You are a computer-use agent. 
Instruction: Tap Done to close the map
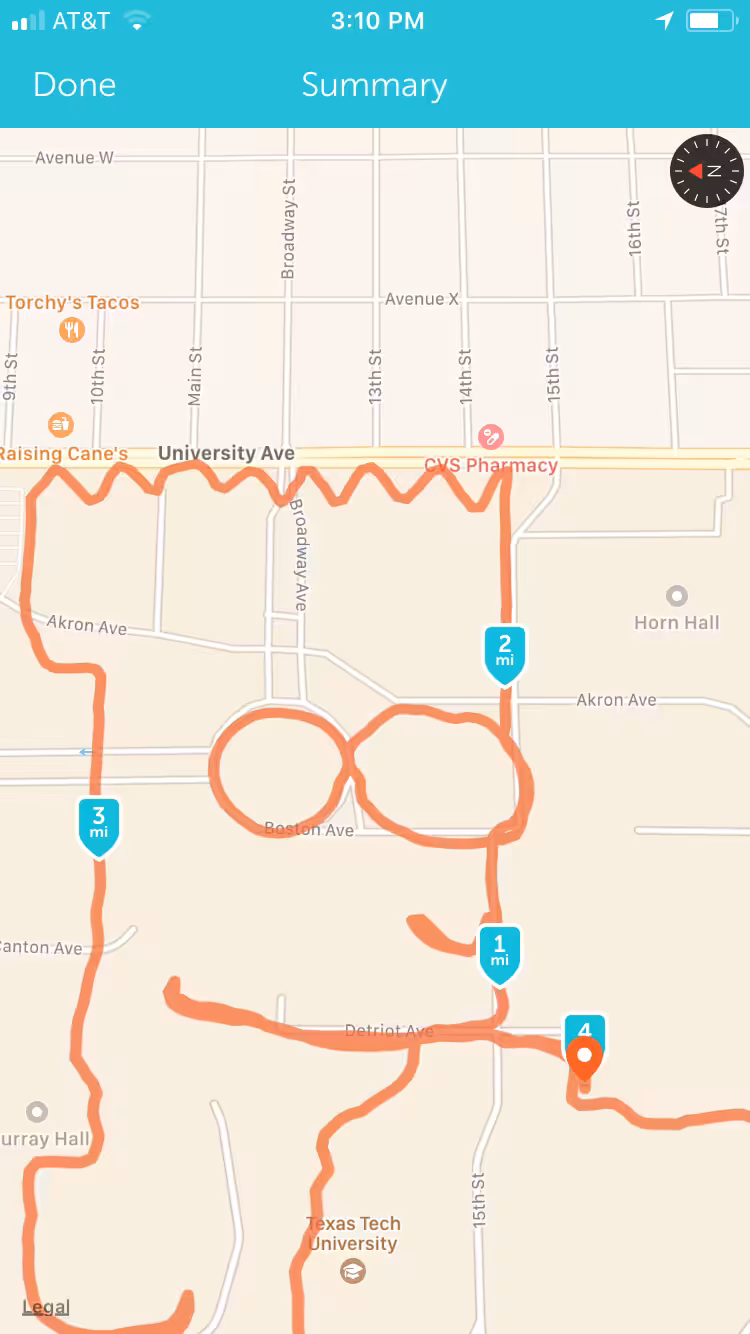[x=75, y=85]
